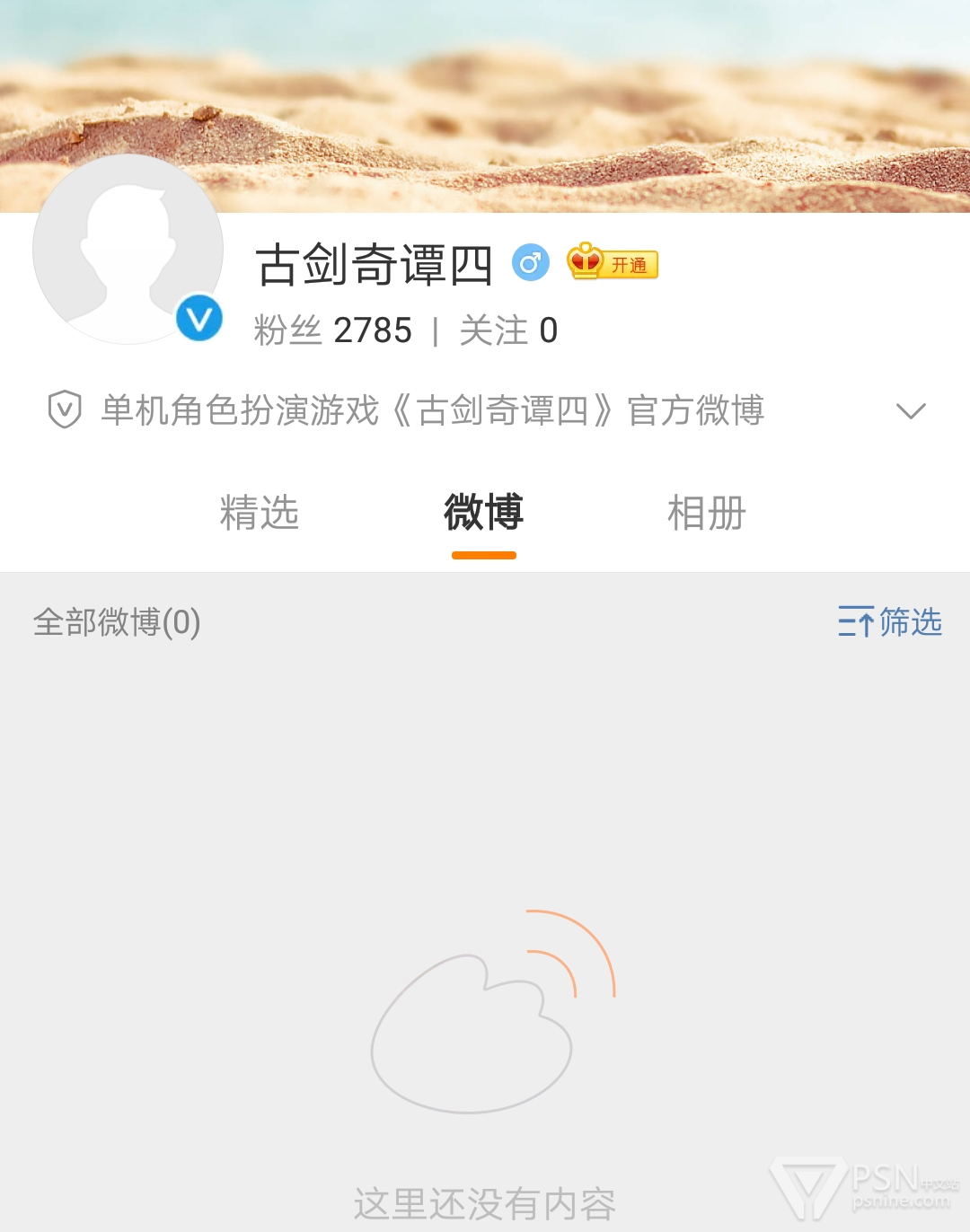Tap the 开通 membership crown badge
The image size is (970, 1232).
pos(613,263)
